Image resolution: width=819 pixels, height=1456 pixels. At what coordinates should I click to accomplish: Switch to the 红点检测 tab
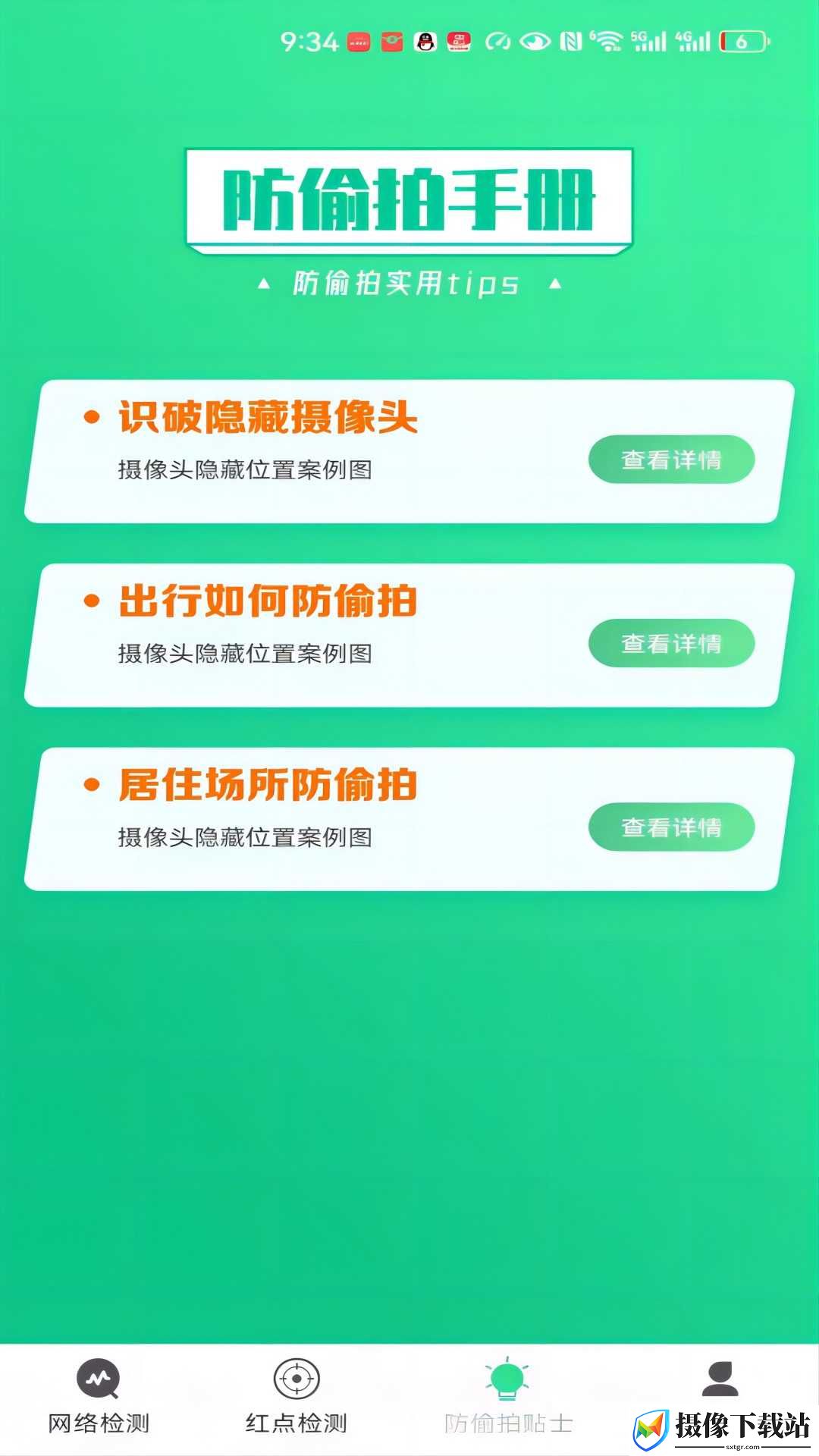[x=297, y=1398]
